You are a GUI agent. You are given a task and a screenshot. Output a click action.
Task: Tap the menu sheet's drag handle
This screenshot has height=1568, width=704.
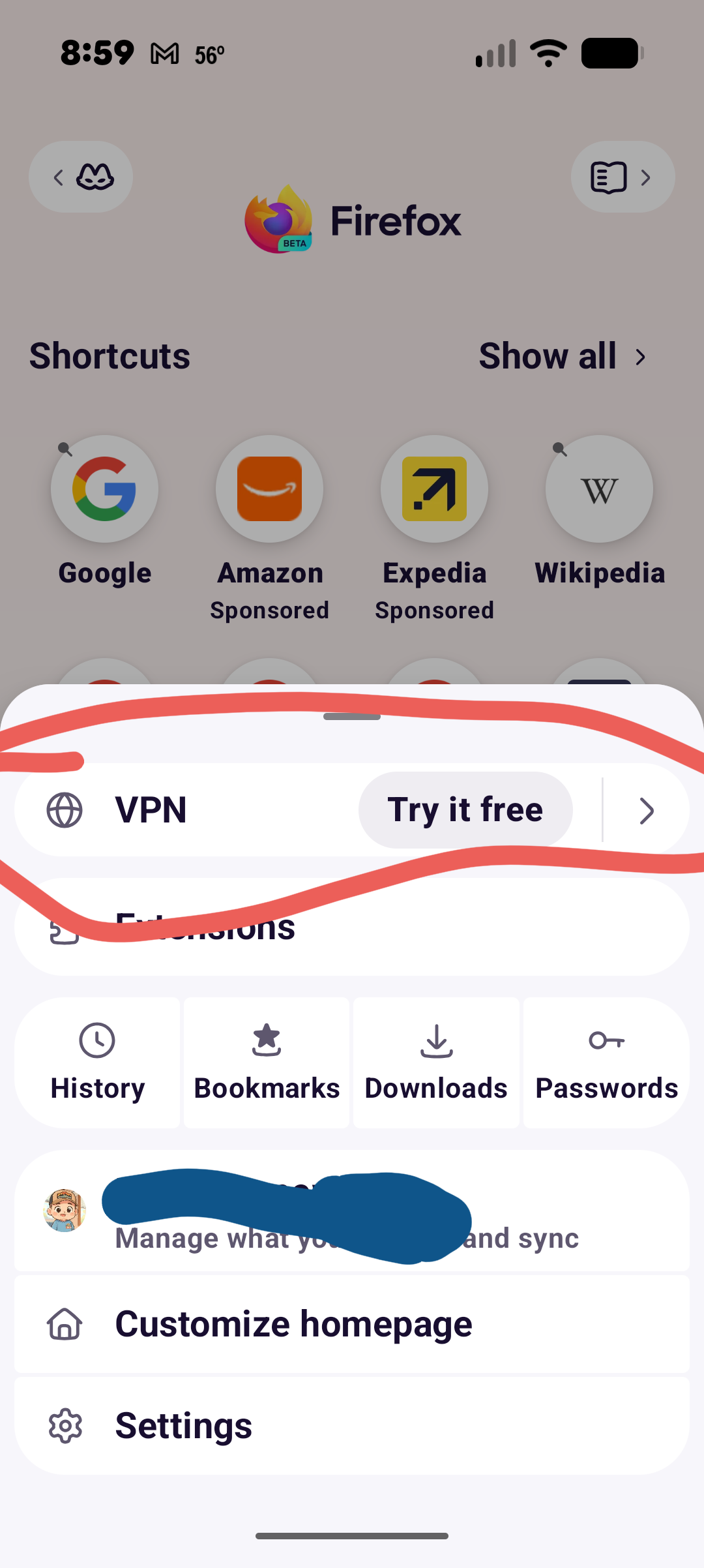[352, 717]
